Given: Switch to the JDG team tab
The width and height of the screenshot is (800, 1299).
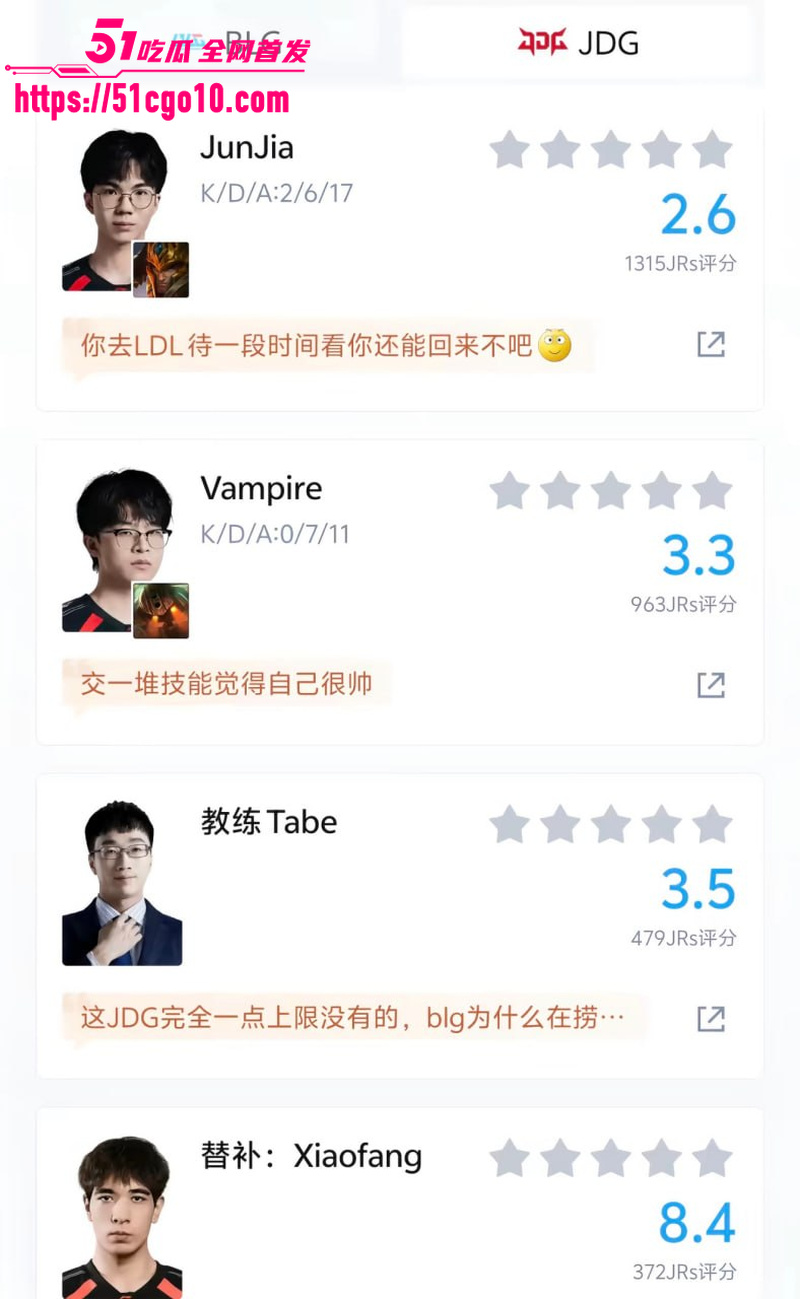Looking at the screenshot, I should click(x=577, y=42).
